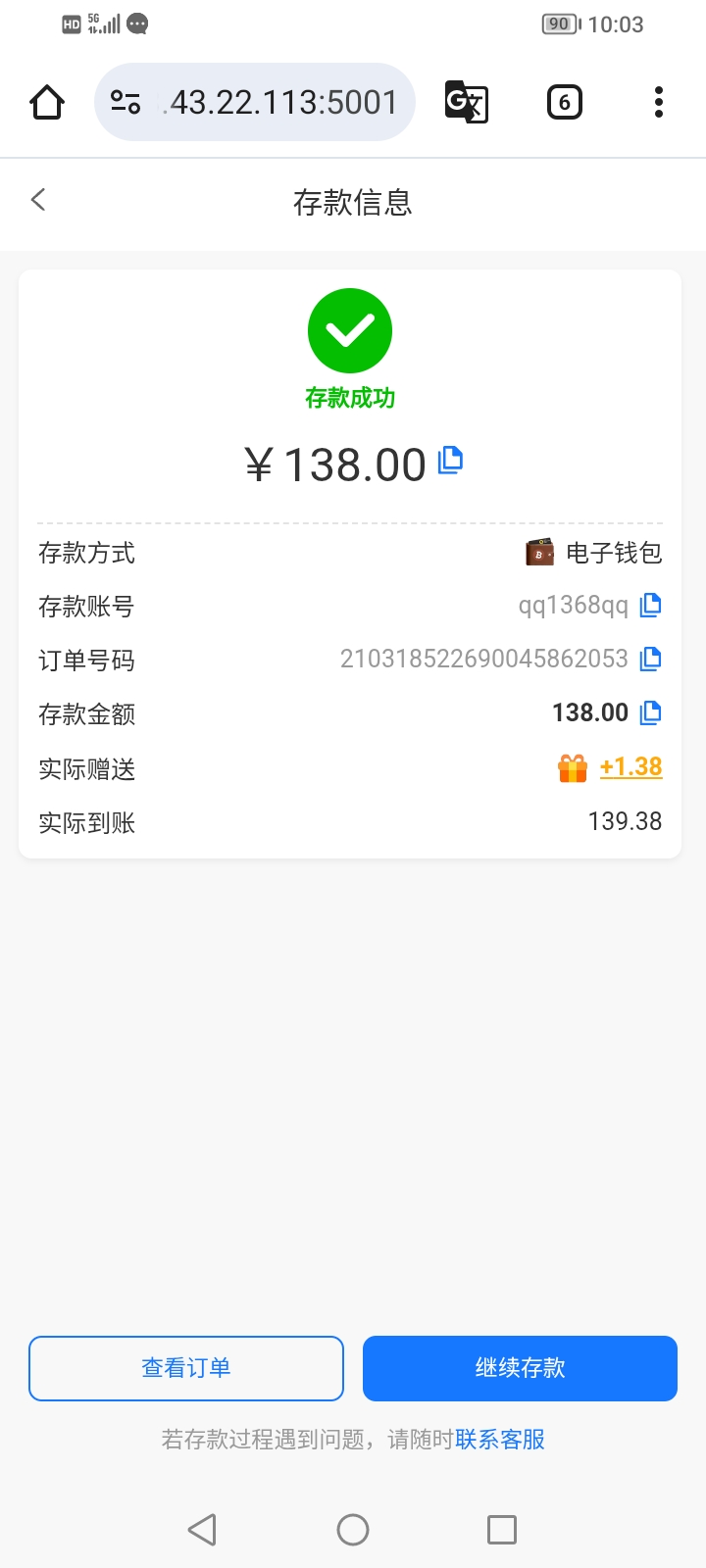The height and width of the screenshot is (1568, 706).
Task: Copy the 存款金额 138.00 value
Action: [650, 713]
